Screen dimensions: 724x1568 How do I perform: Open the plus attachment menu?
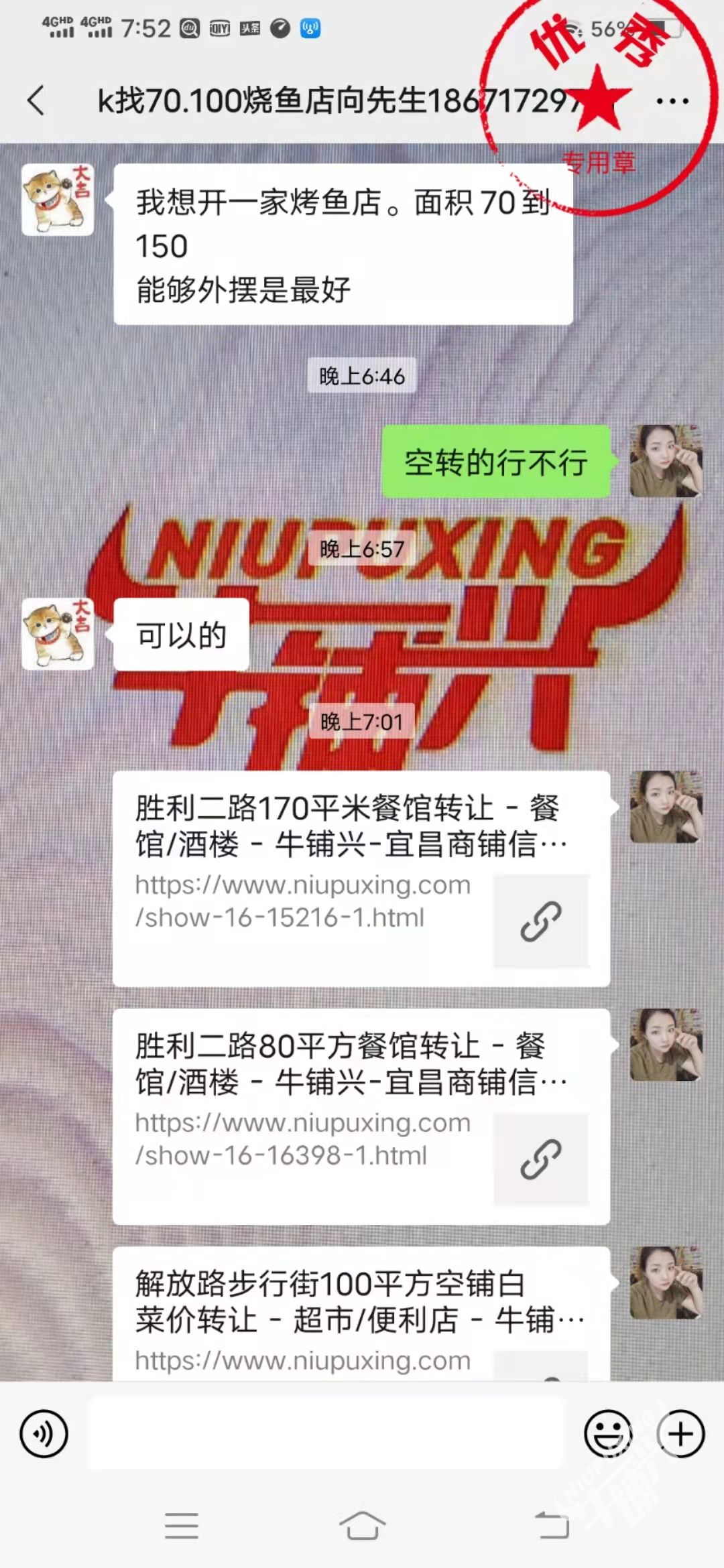click(x=680, y=1434)
